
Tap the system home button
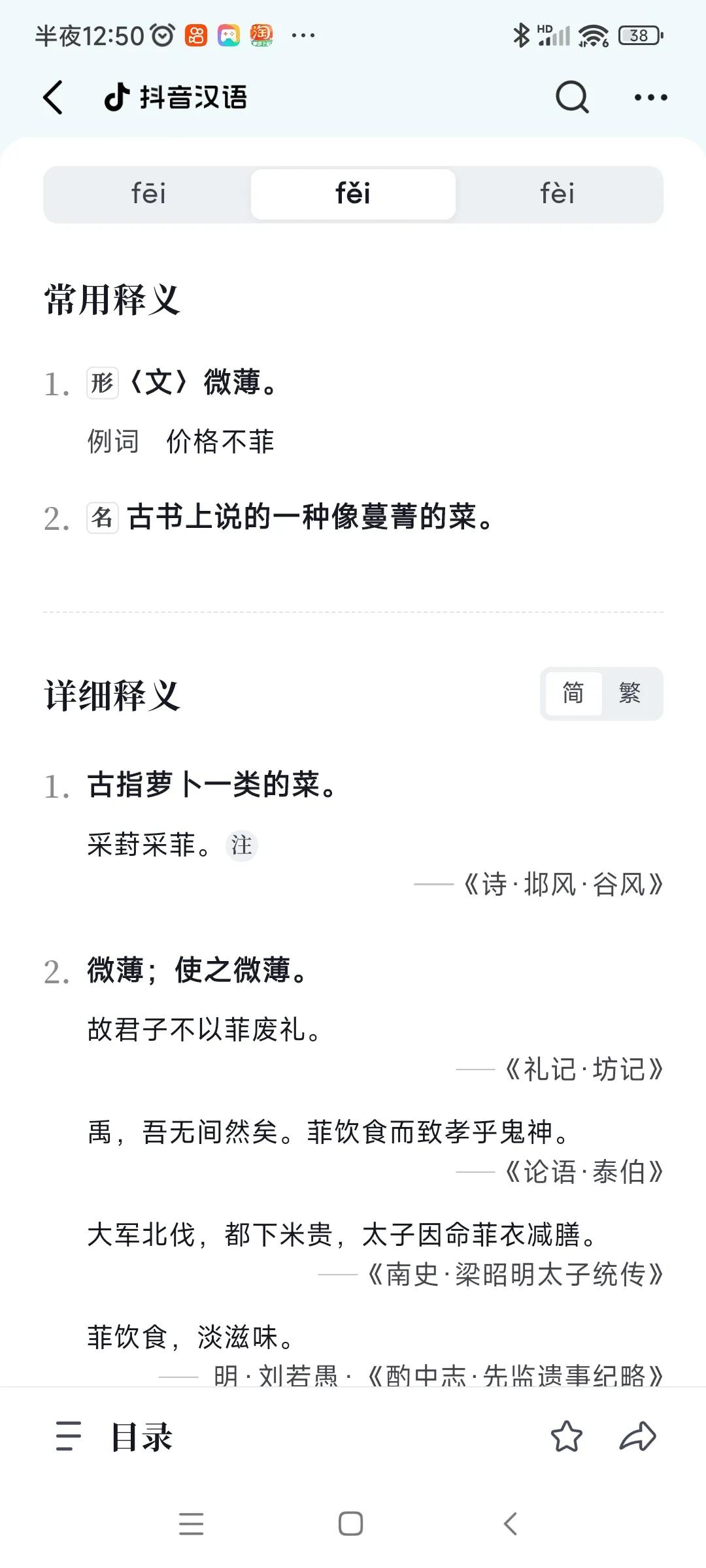pos(351,1524)
